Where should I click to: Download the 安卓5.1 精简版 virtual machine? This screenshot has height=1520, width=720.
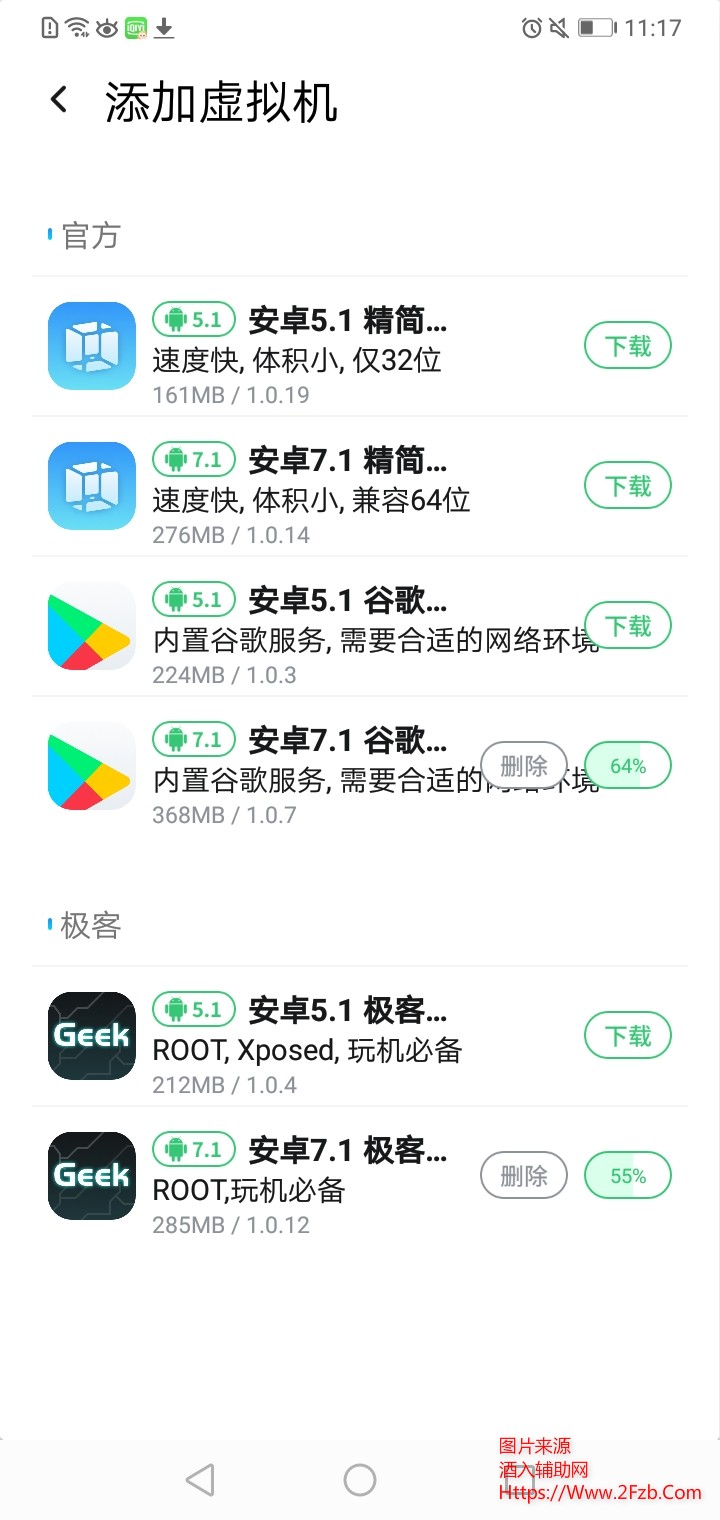pos(627,345)
